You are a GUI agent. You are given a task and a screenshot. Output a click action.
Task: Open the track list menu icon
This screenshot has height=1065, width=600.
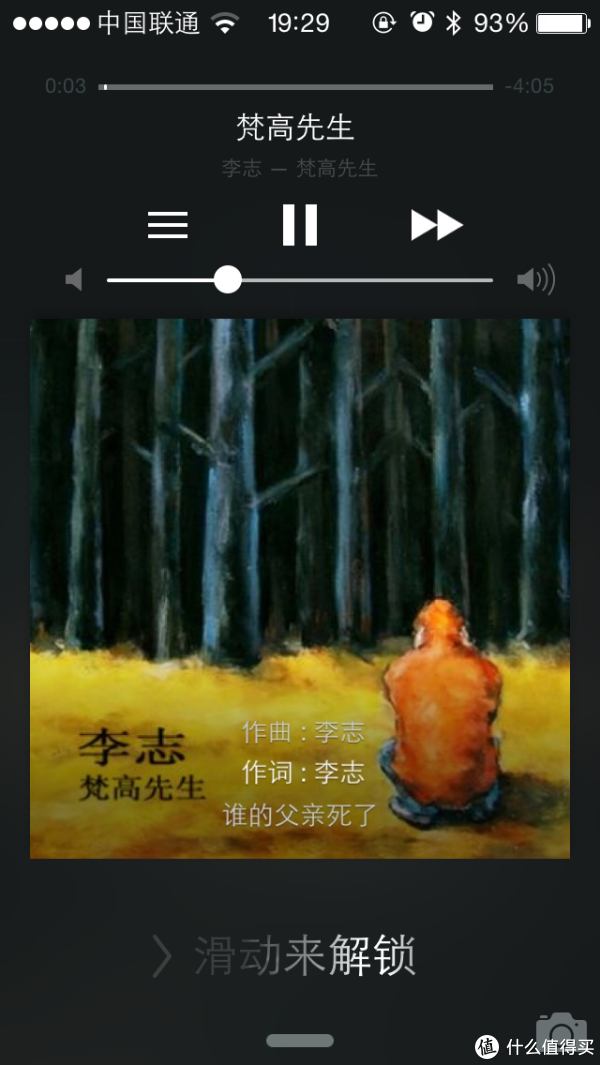(x=168, y=225)
